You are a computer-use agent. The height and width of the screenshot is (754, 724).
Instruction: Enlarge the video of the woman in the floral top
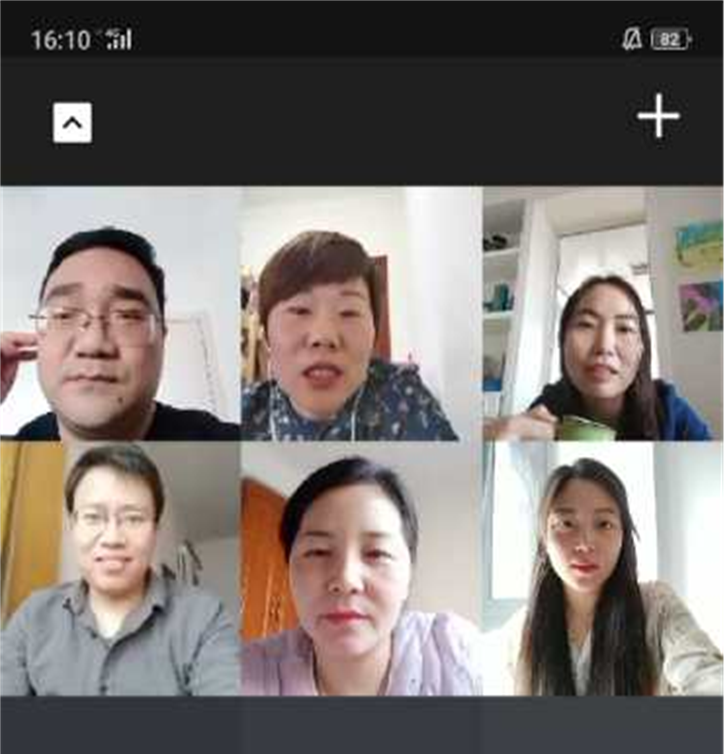[360, 314]
